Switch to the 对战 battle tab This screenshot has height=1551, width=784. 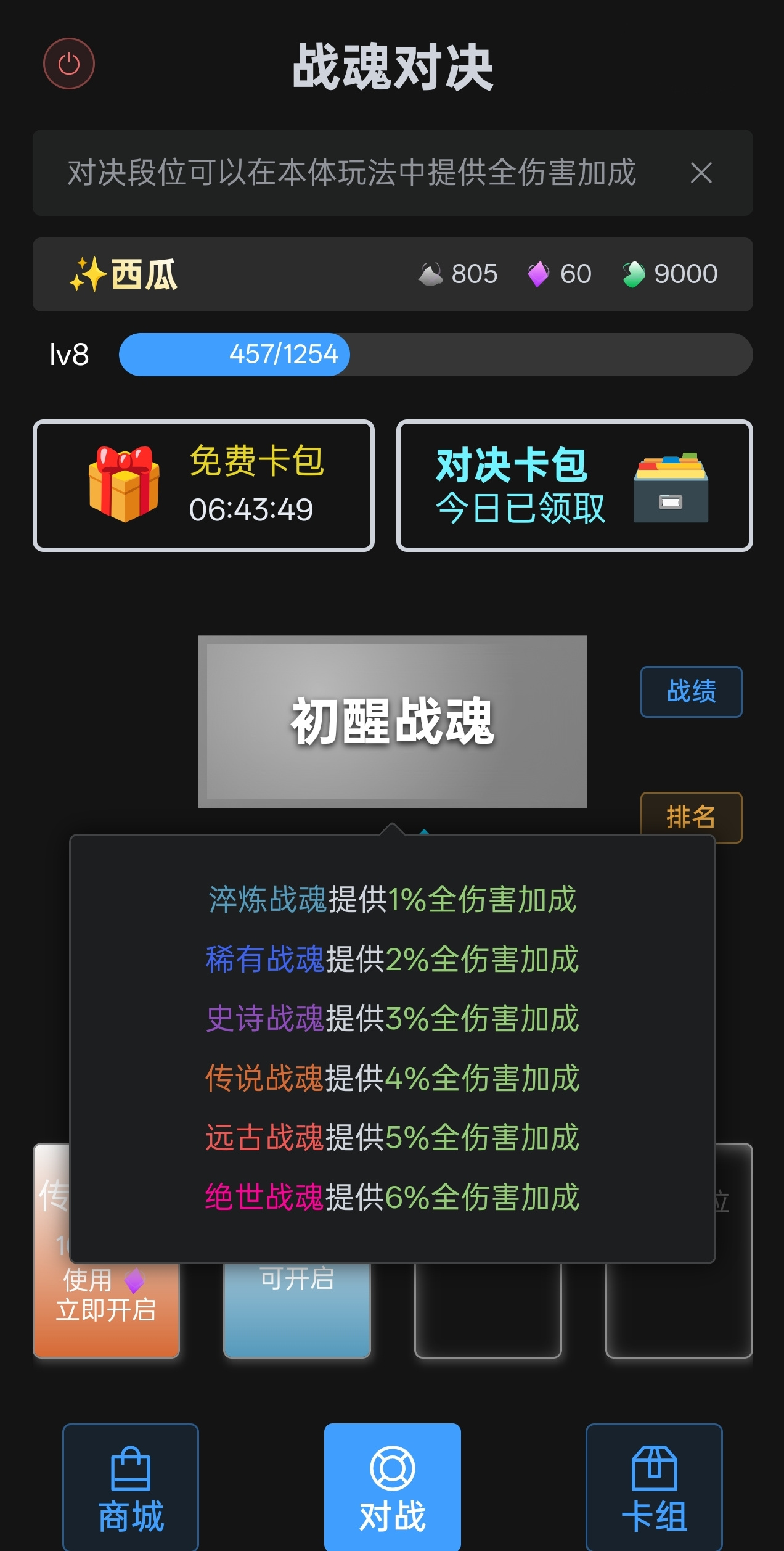pyautogui.click(x=392, y=1487)
